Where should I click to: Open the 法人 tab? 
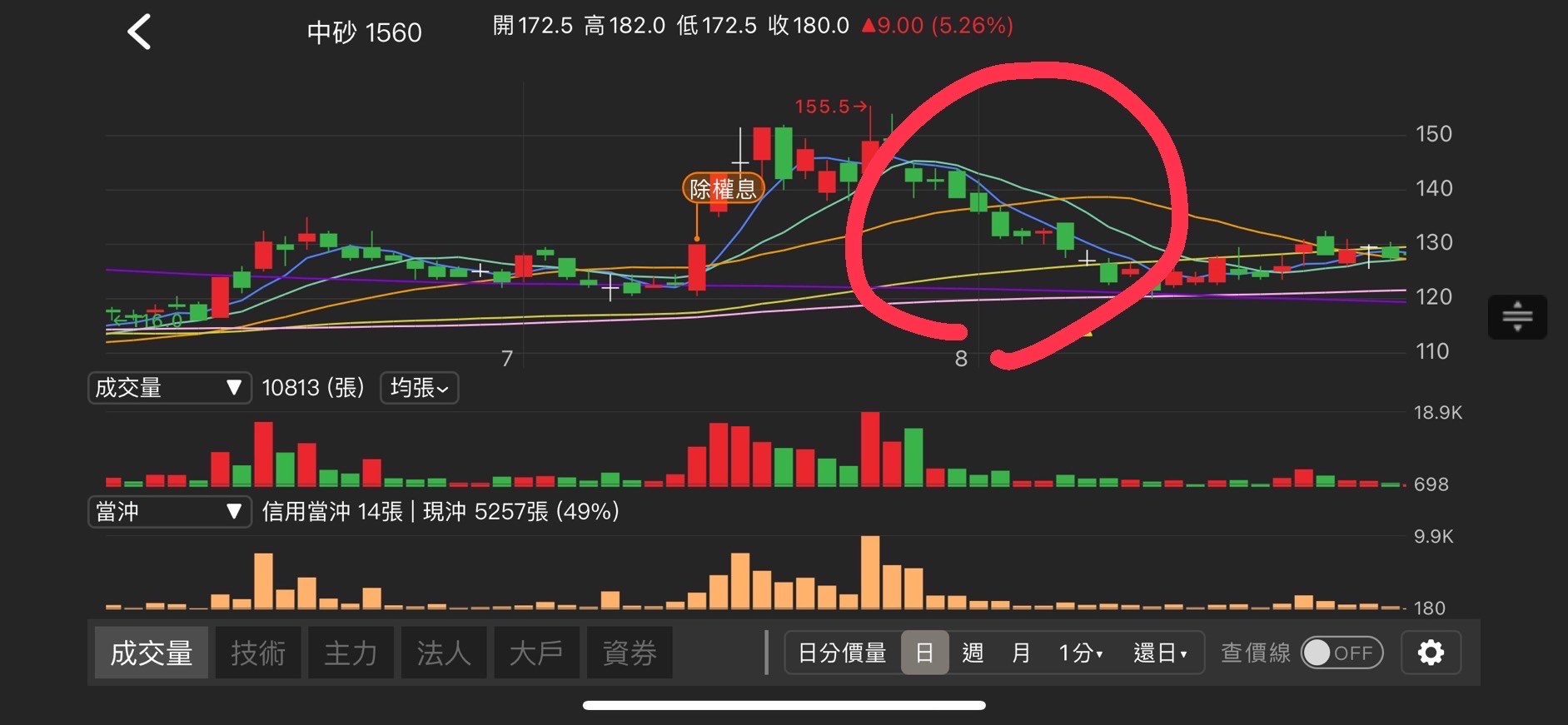[444, 653]
